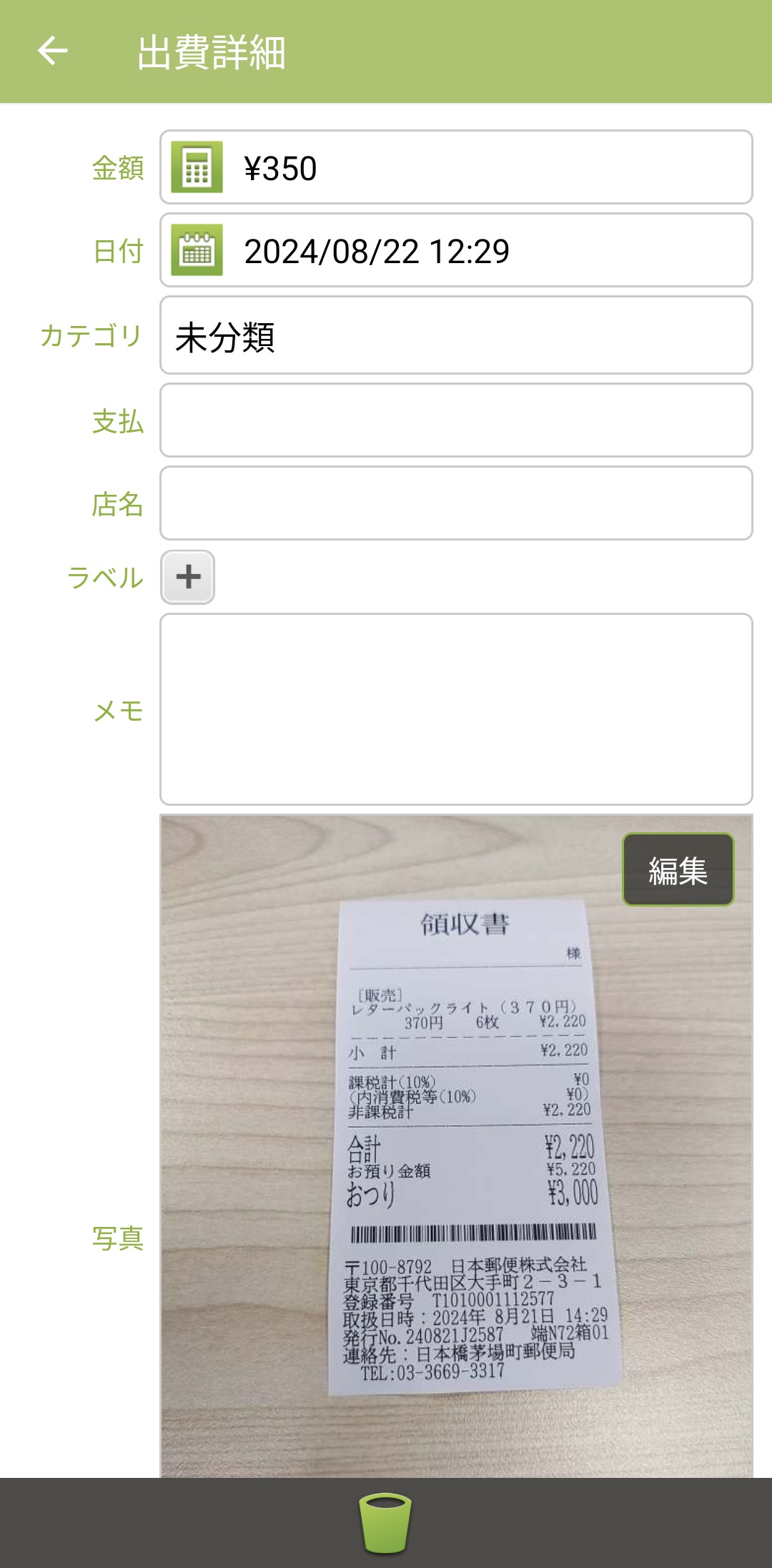772x1568 pixels.
Task: Open the calendar date picker icon
Action: (197, 250)
